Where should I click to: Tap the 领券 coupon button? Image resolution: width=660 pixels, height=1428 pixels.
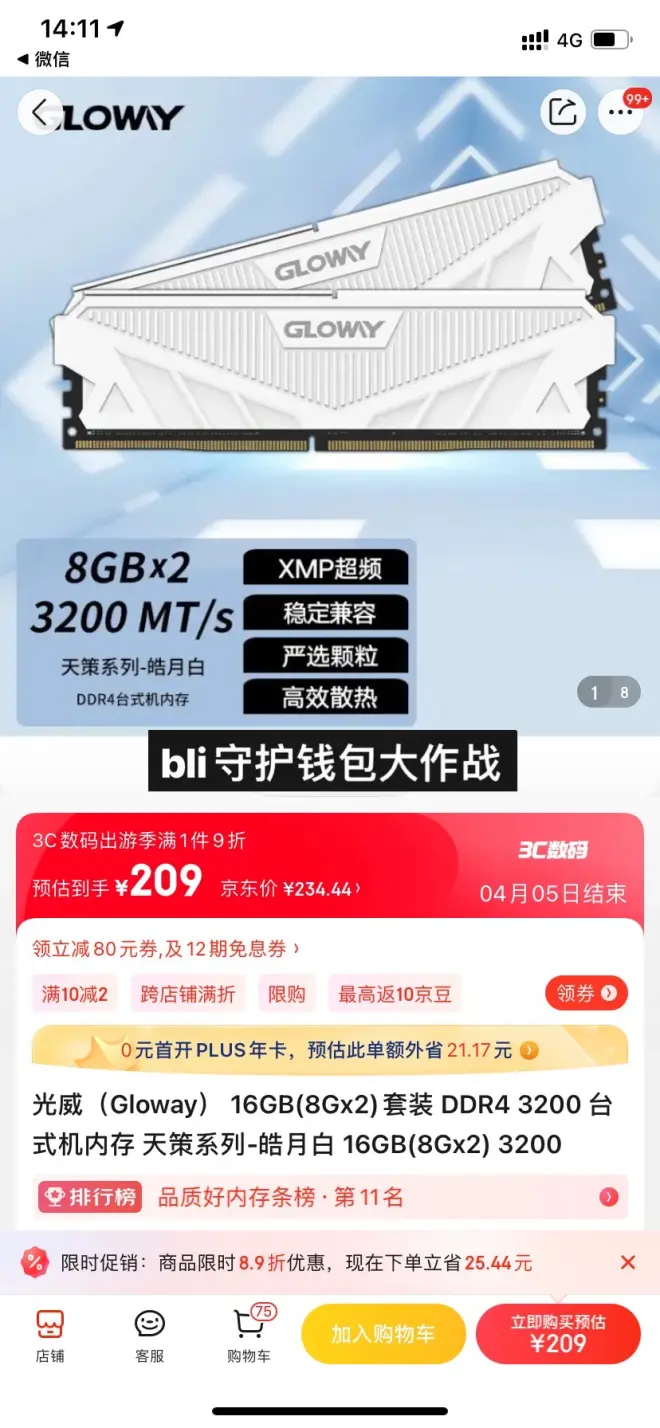pos(586,993)
